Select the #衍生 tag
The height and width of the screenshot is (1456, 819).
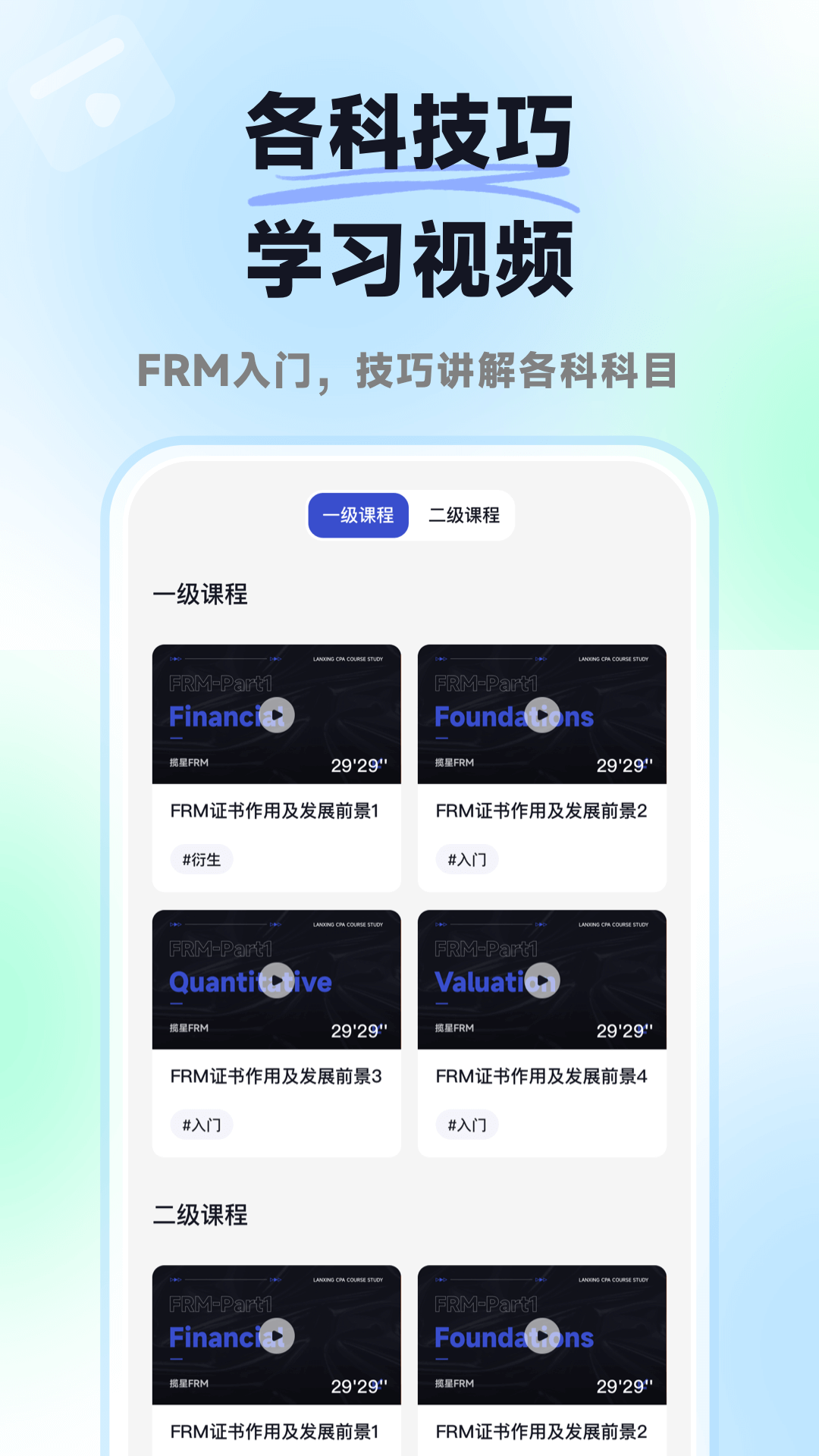pyautogui.click(x=202, y=859)
